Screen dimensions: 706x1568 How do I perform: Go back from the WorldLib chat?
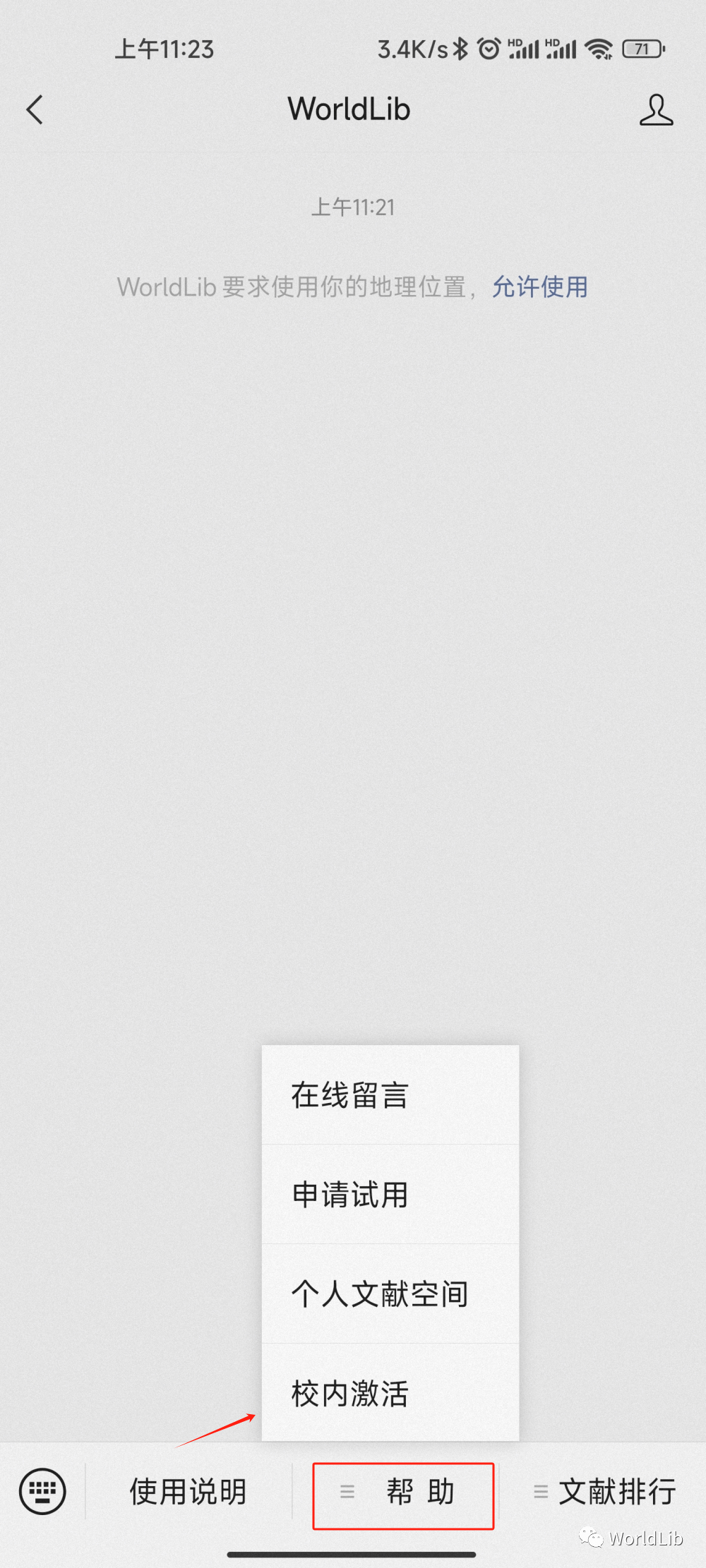click(35, 110)
